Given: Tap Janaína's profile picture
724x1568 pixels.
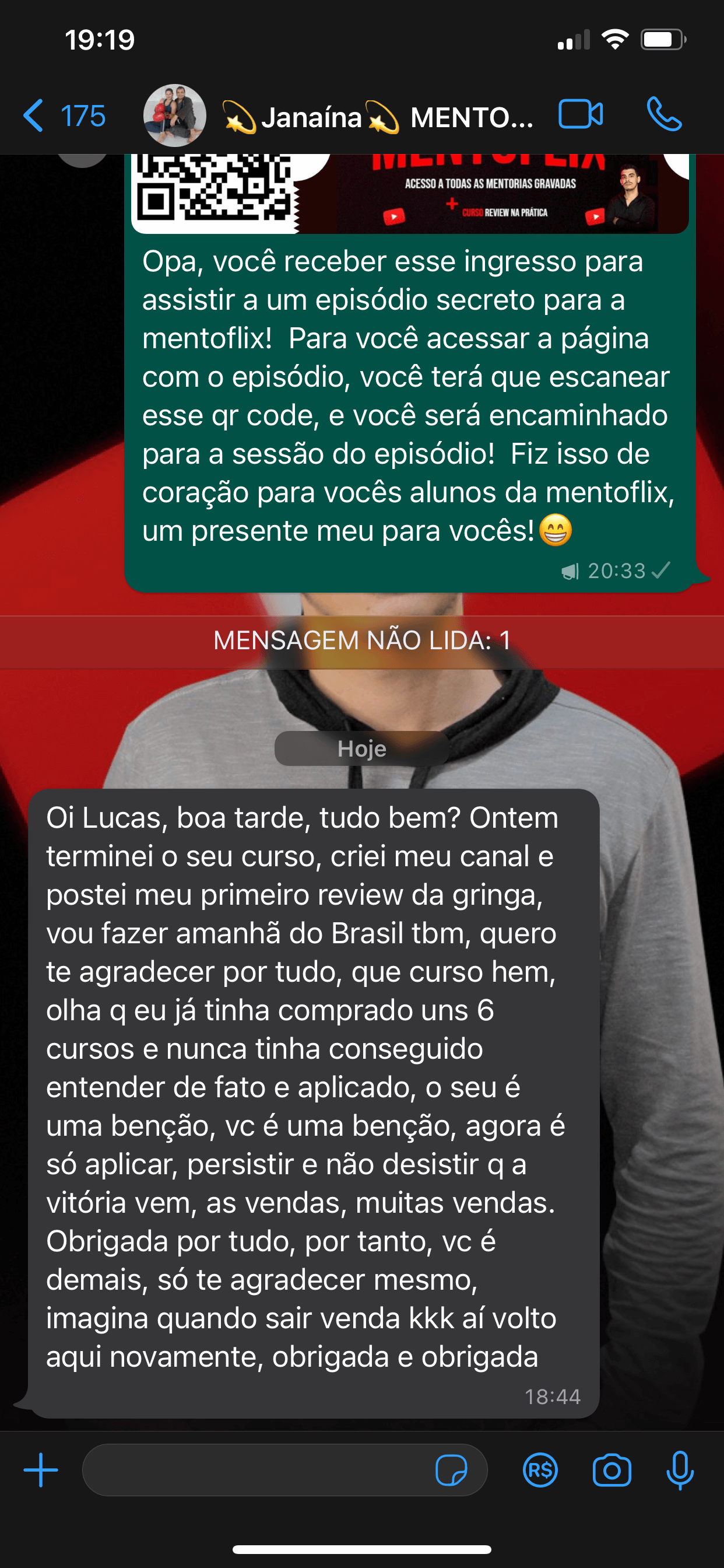Looking at the screenshot, I should [x=174, y=116].
